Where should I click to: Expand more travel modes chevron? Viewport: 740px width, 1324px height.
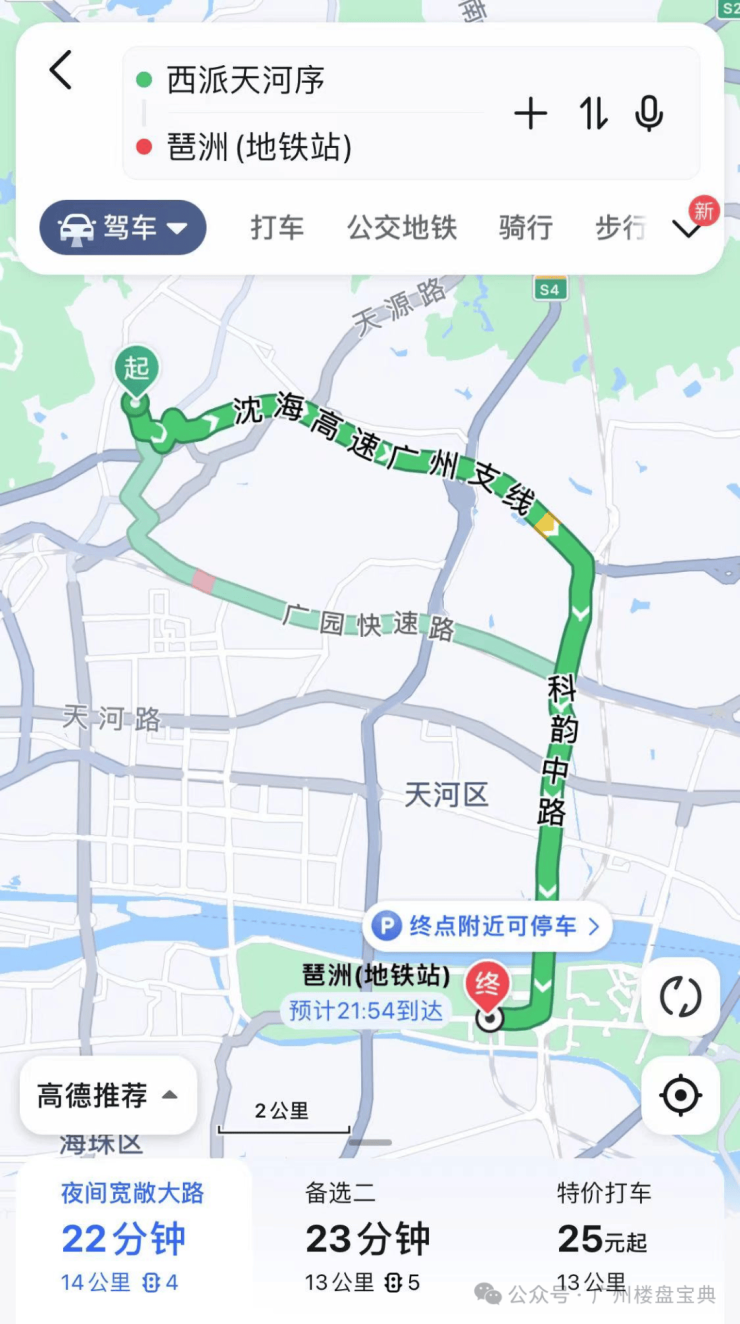688,229
